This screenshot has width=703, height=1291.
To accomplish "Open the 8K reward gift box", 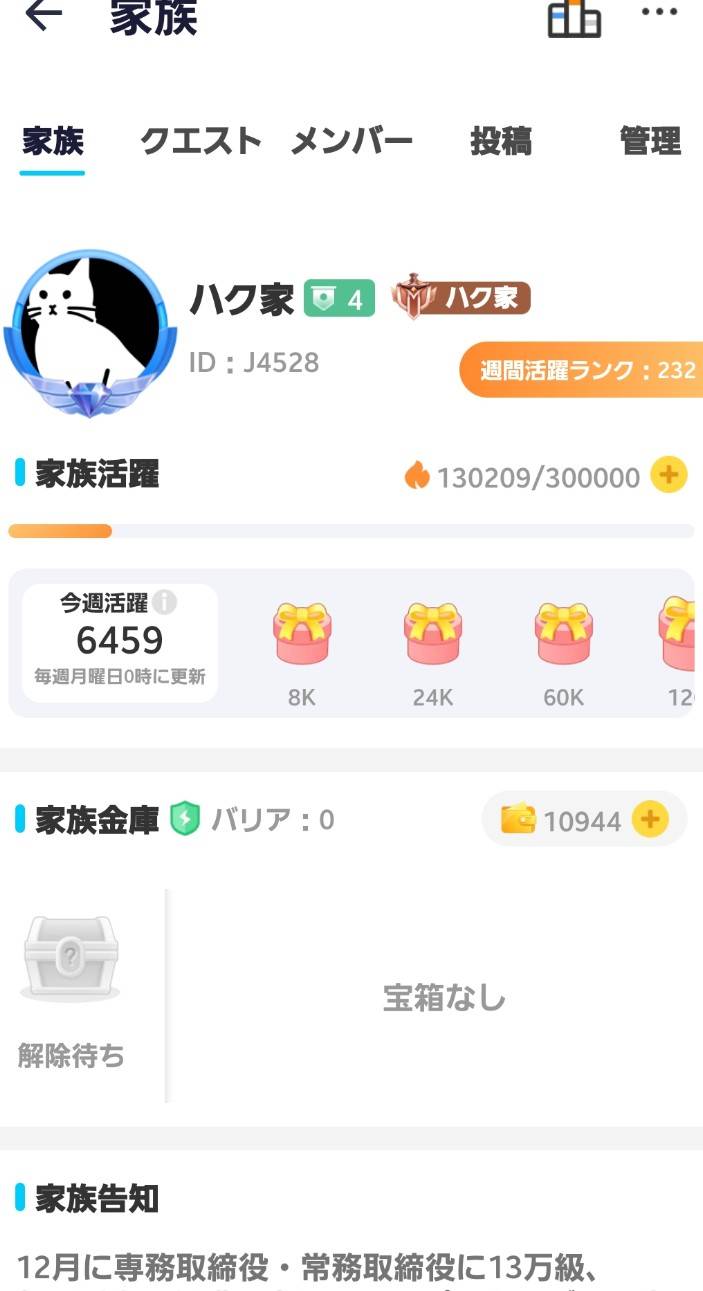I will click(x=302, y=634).
